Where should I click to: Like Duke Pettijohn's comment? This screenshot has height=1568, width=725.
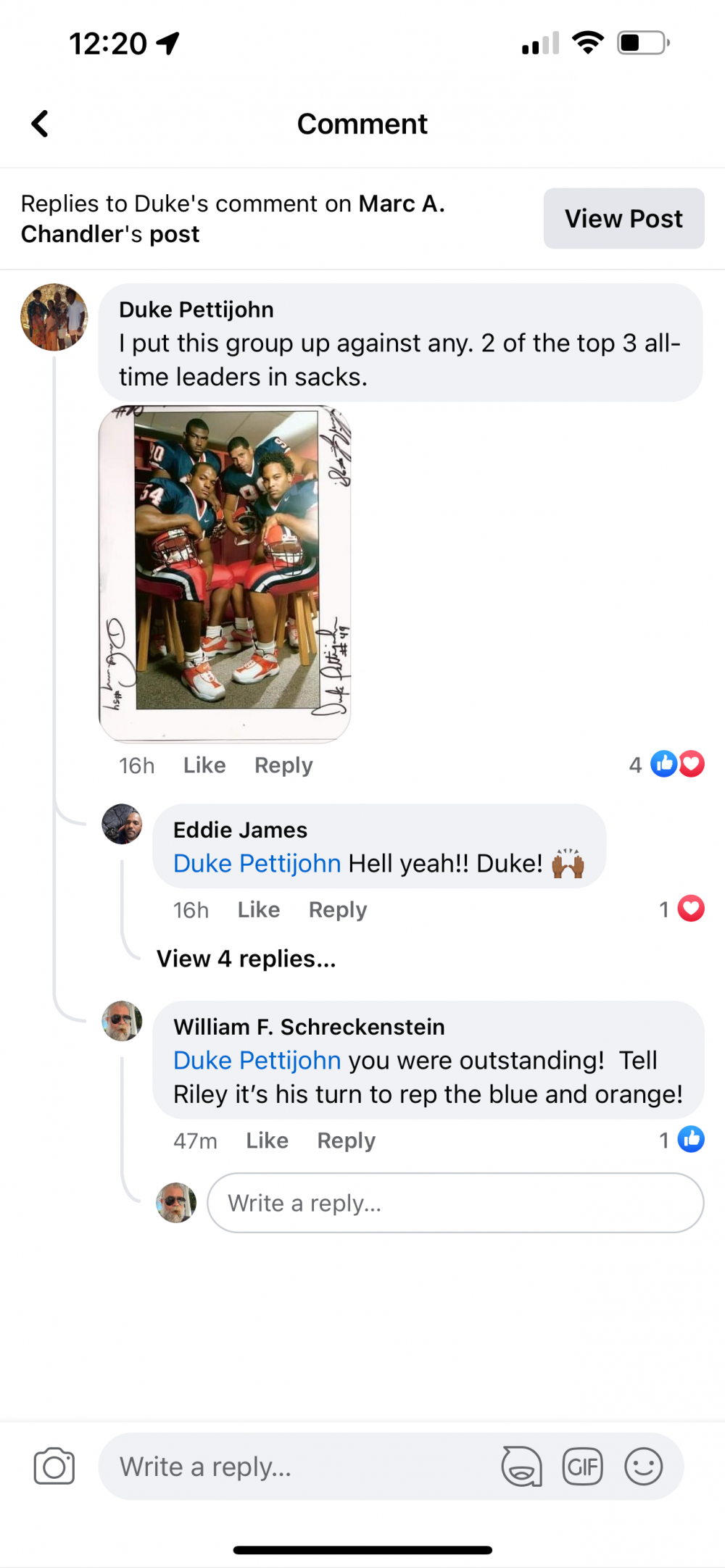pyautogui.click(x=204, y=765)
